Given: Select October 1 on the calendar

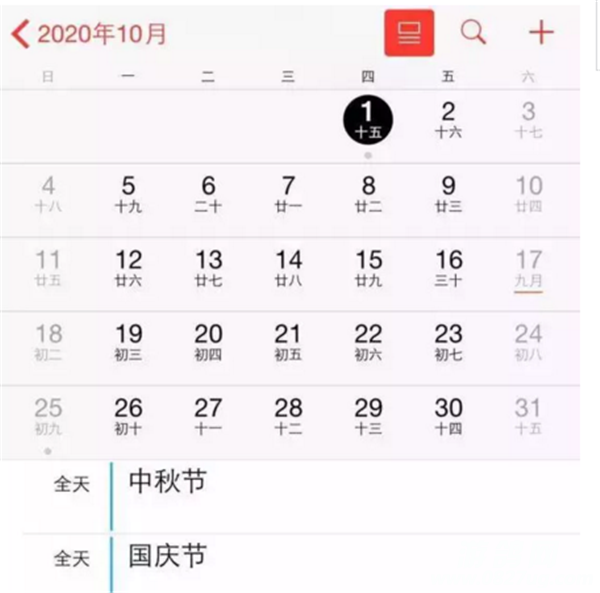Looking at the screenshot, I should pyautogui.click(x=368, y=118).
